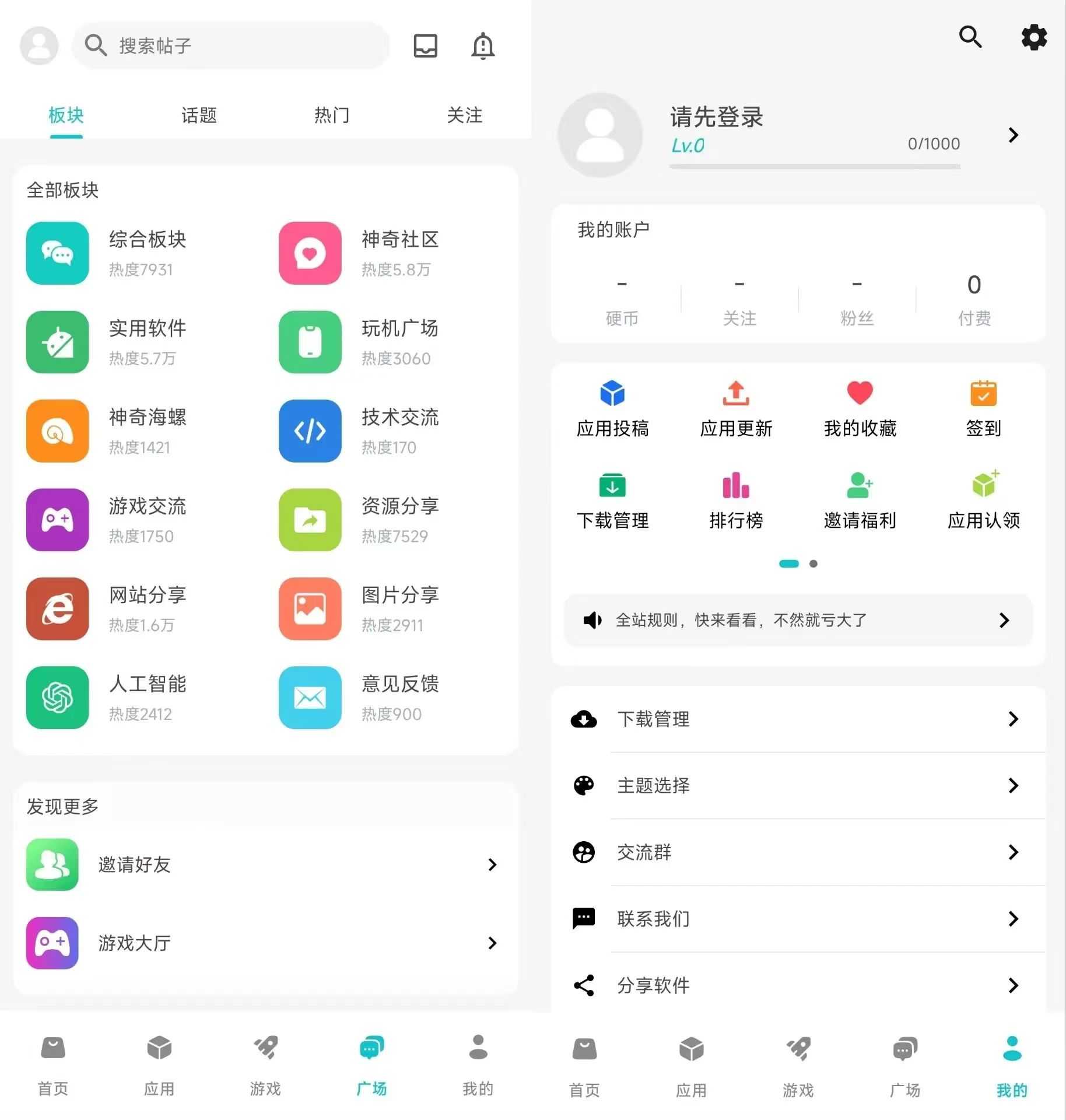Screen dimensions: 1066x1120
Task: Read the 全站规则 announcement
Action: [x=798, y=620]
